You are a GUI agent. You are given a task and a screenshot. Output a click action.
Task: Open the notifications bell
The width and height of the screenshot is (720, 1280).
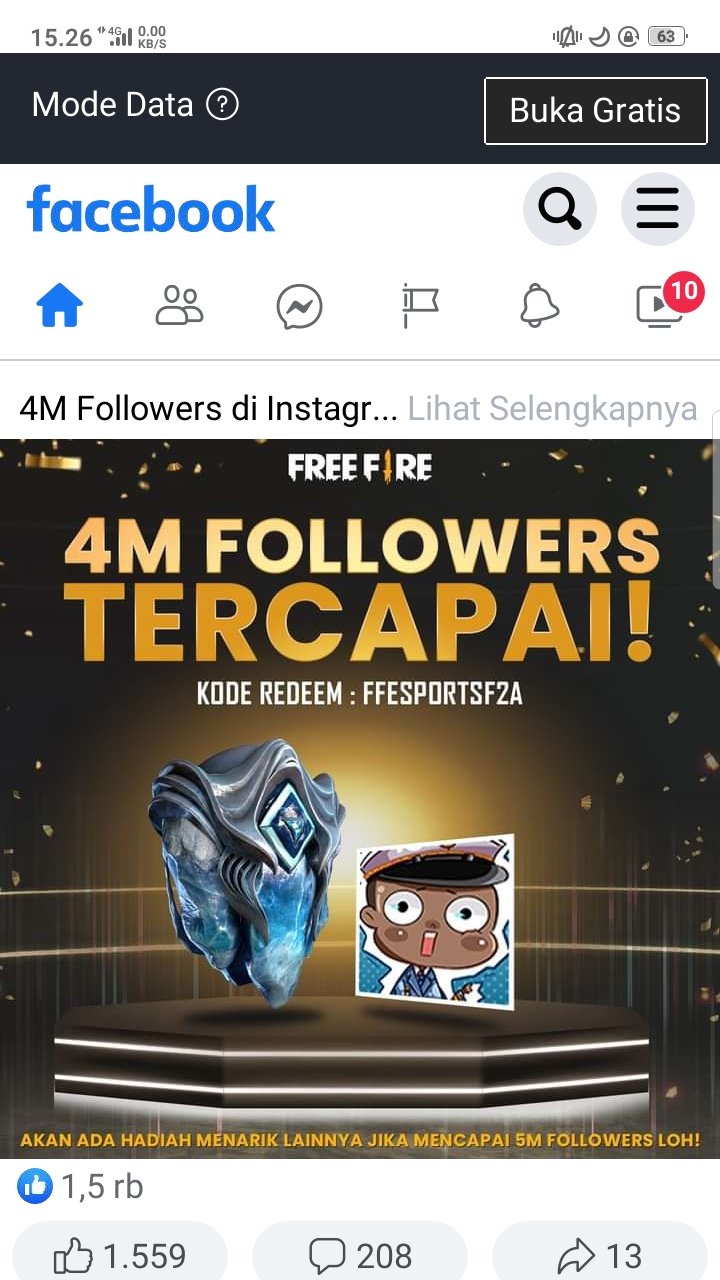(x=540, y=305)
